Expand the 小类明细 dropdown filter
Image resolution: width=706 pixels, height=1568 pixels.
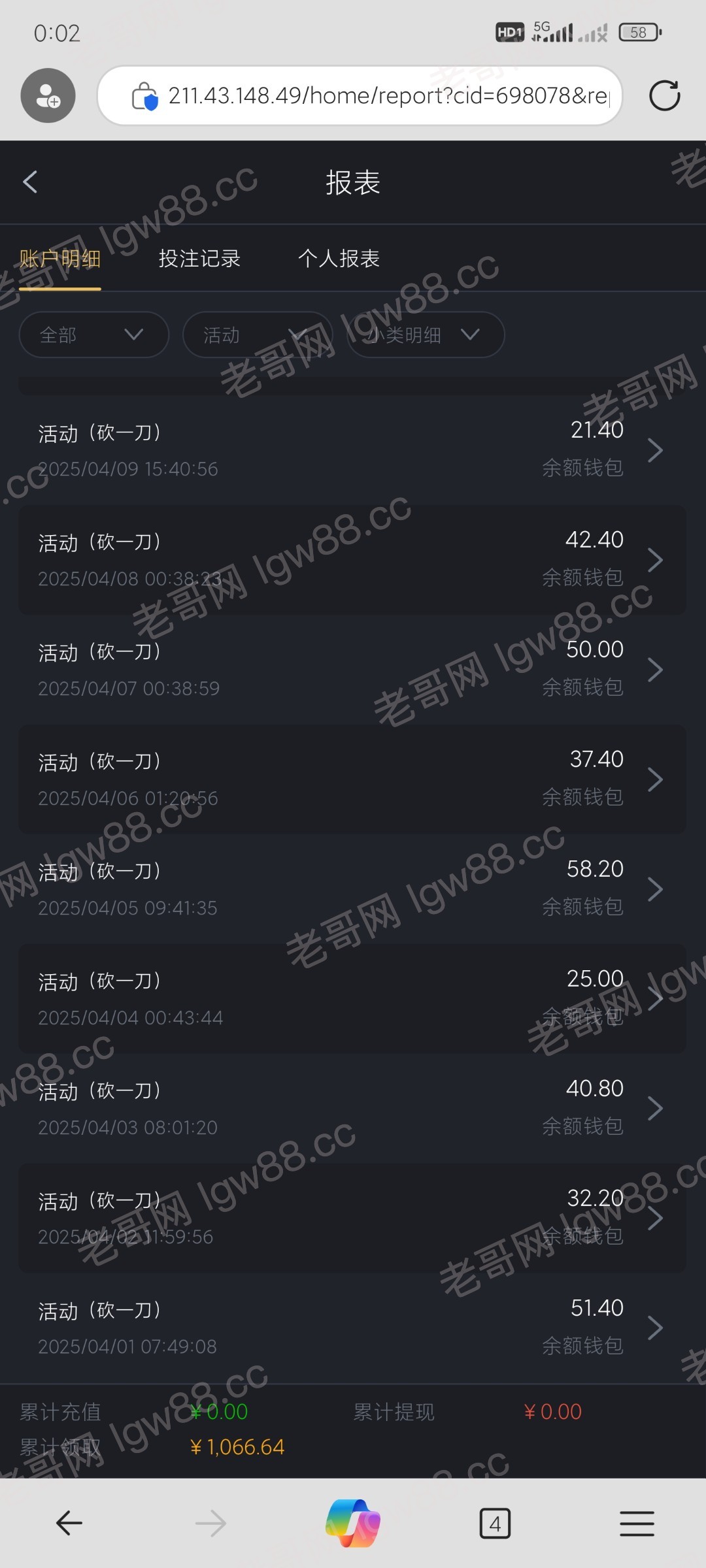425,335
